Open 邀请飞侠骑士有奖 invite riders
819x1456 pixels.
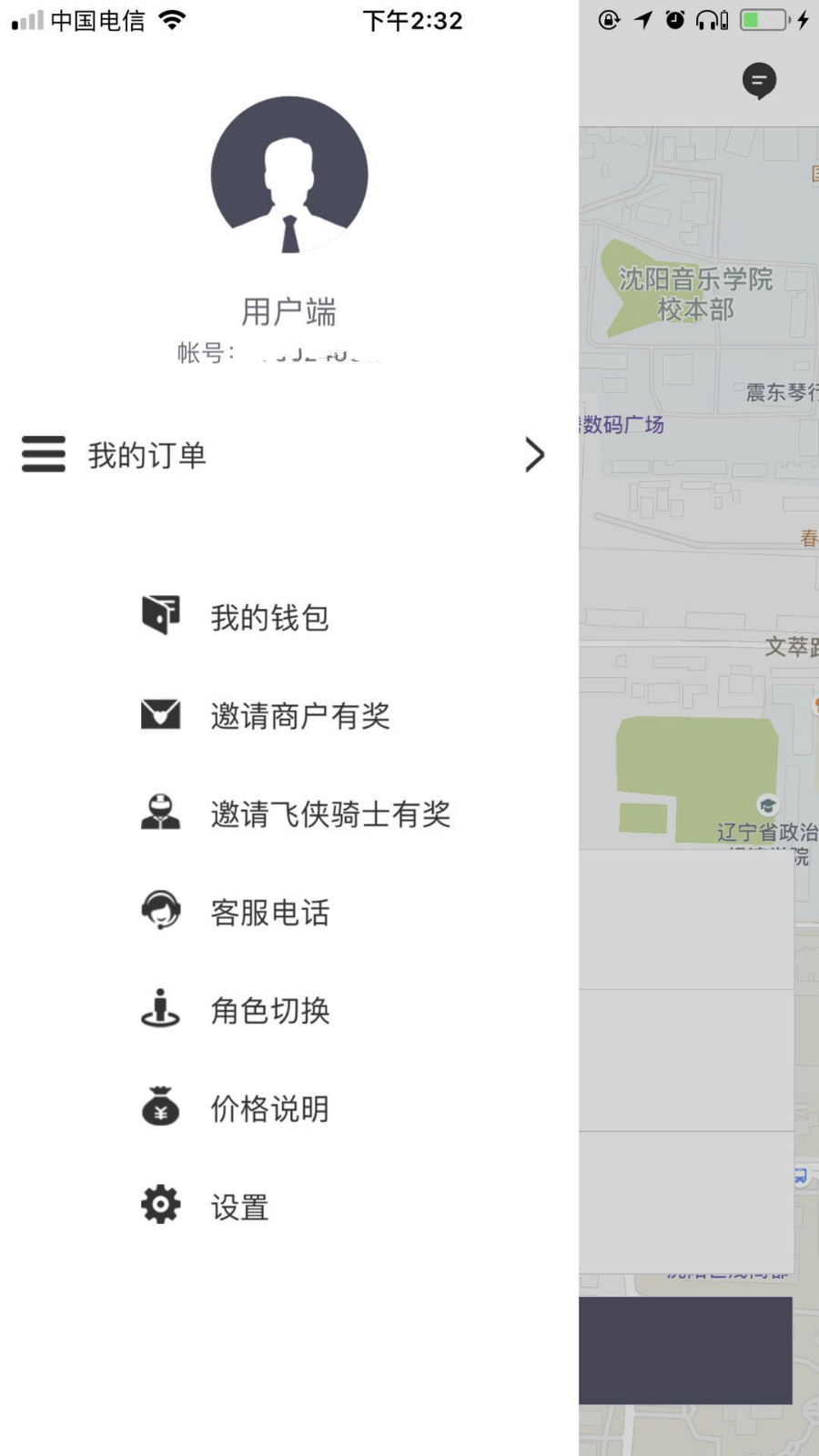(329, 814)
